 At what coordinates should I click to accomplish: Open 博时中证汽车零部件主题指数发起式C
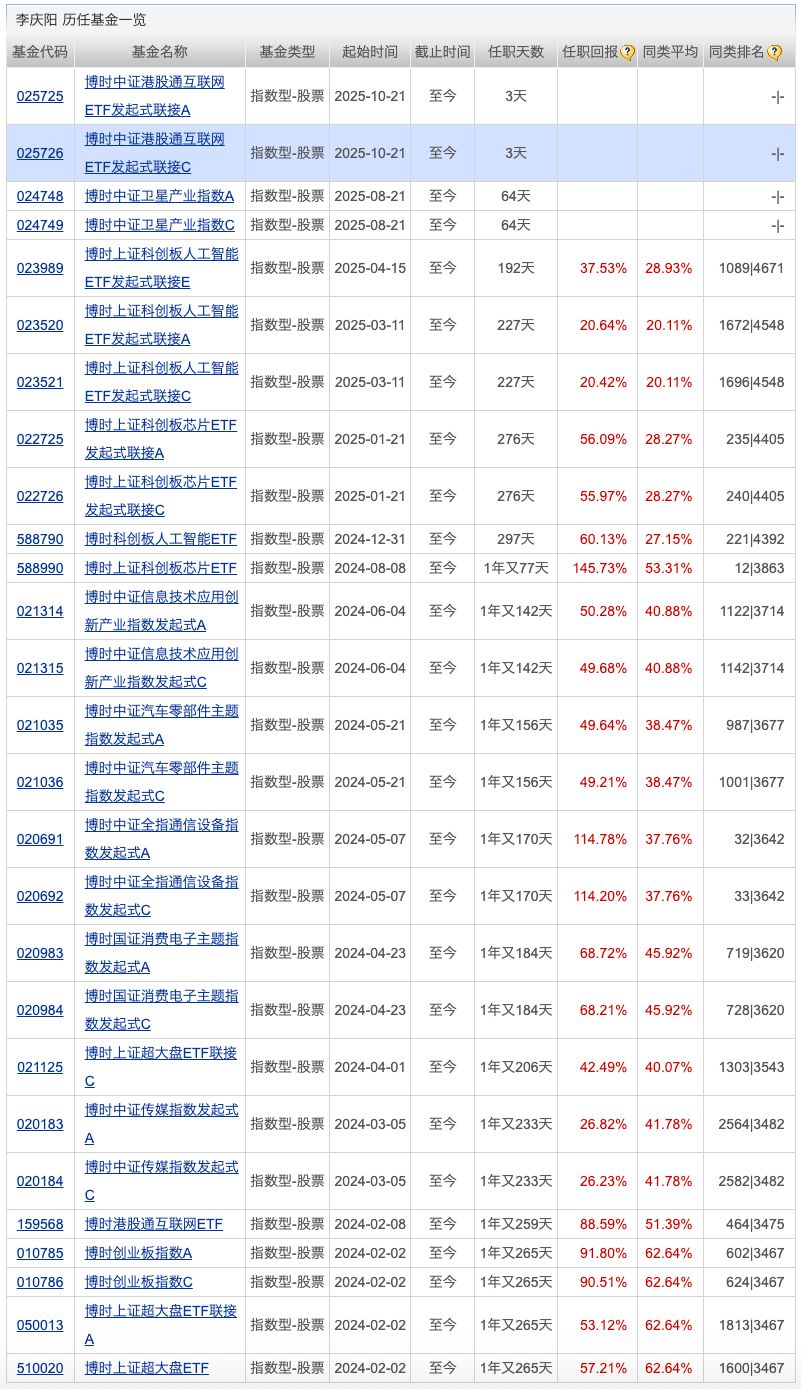coord(161,782)
